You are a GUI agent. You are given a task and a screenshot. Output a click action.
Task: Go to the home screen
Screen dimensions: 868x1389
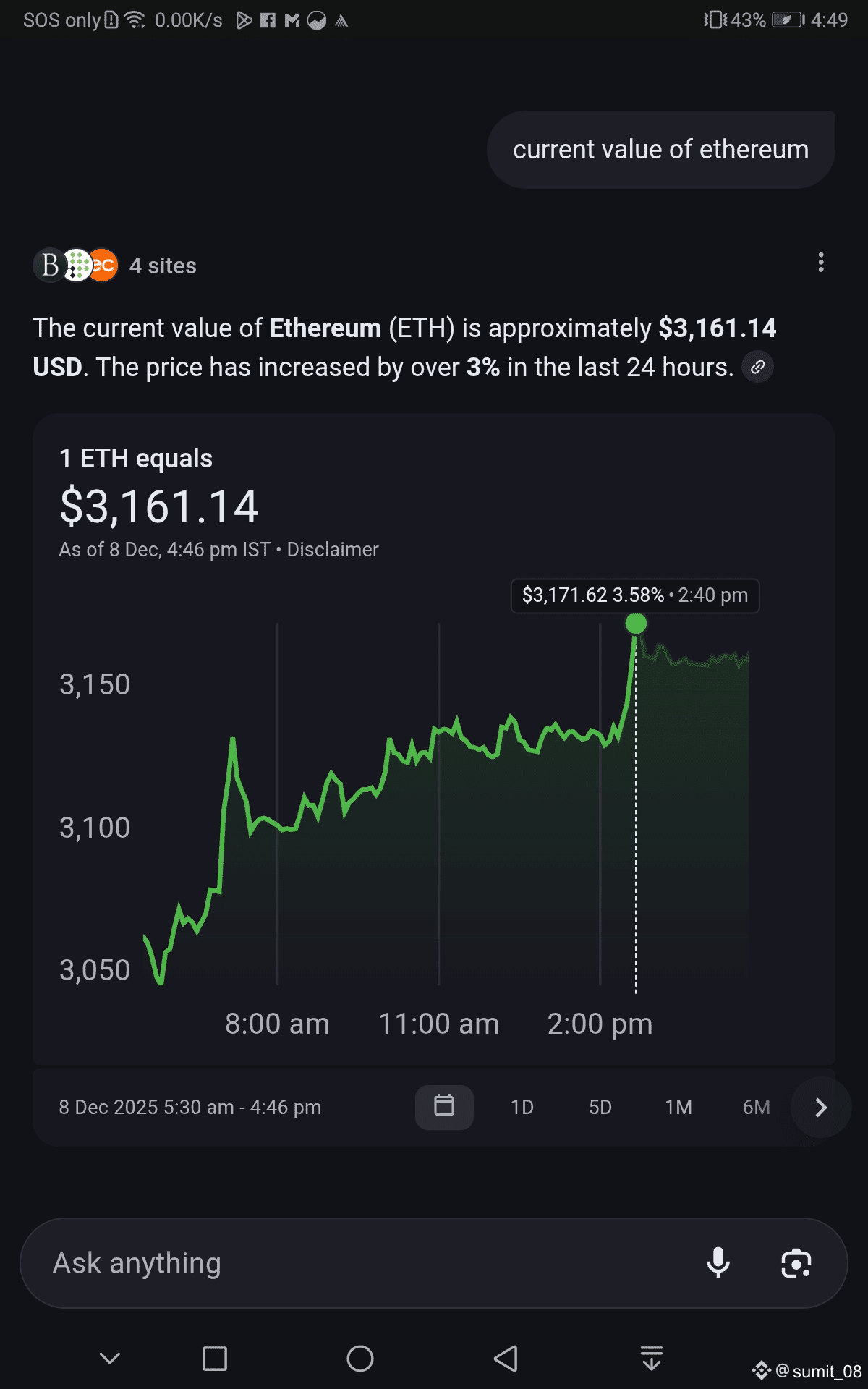pos(359,1359)
